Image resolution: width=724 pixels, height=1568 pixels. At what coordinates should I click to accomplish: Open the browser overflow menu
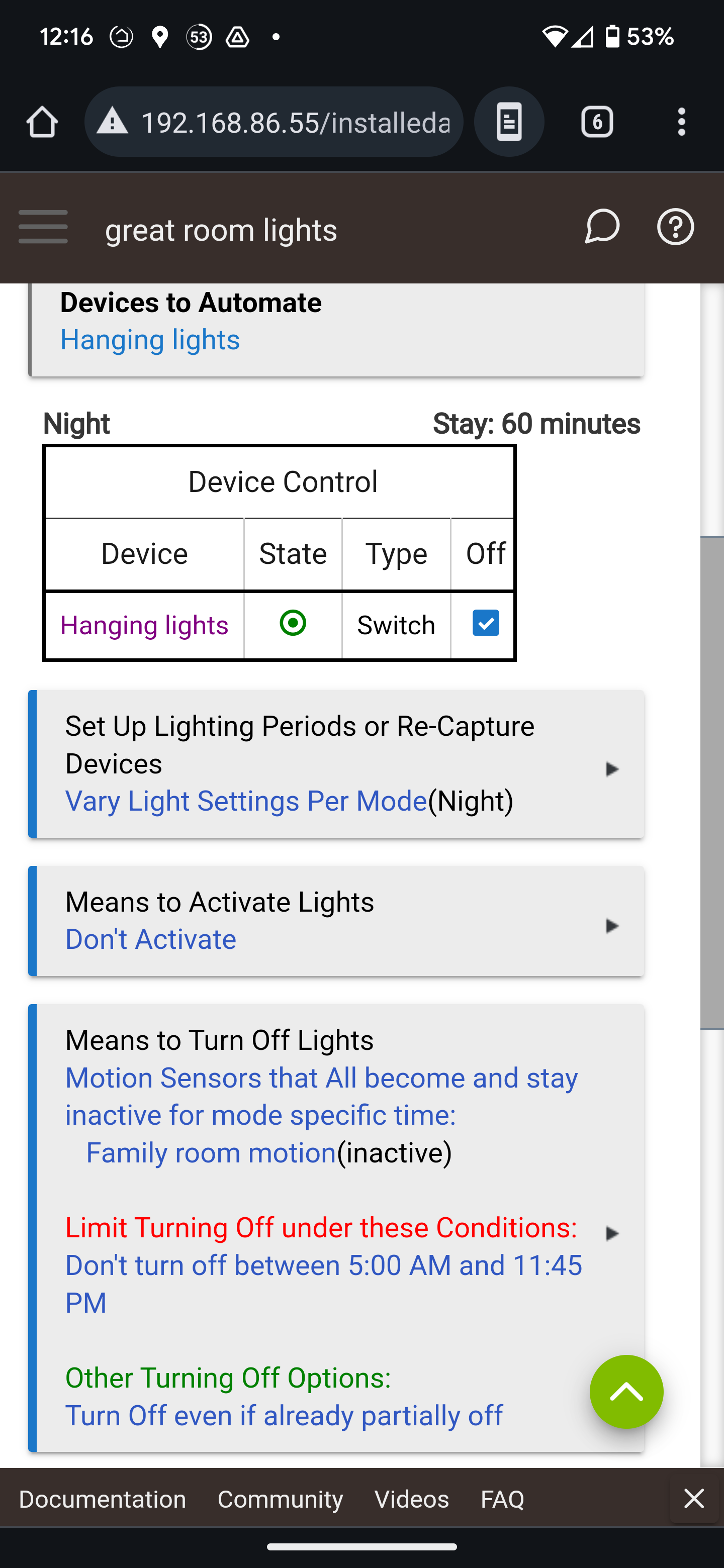click(x=681, y=122)
